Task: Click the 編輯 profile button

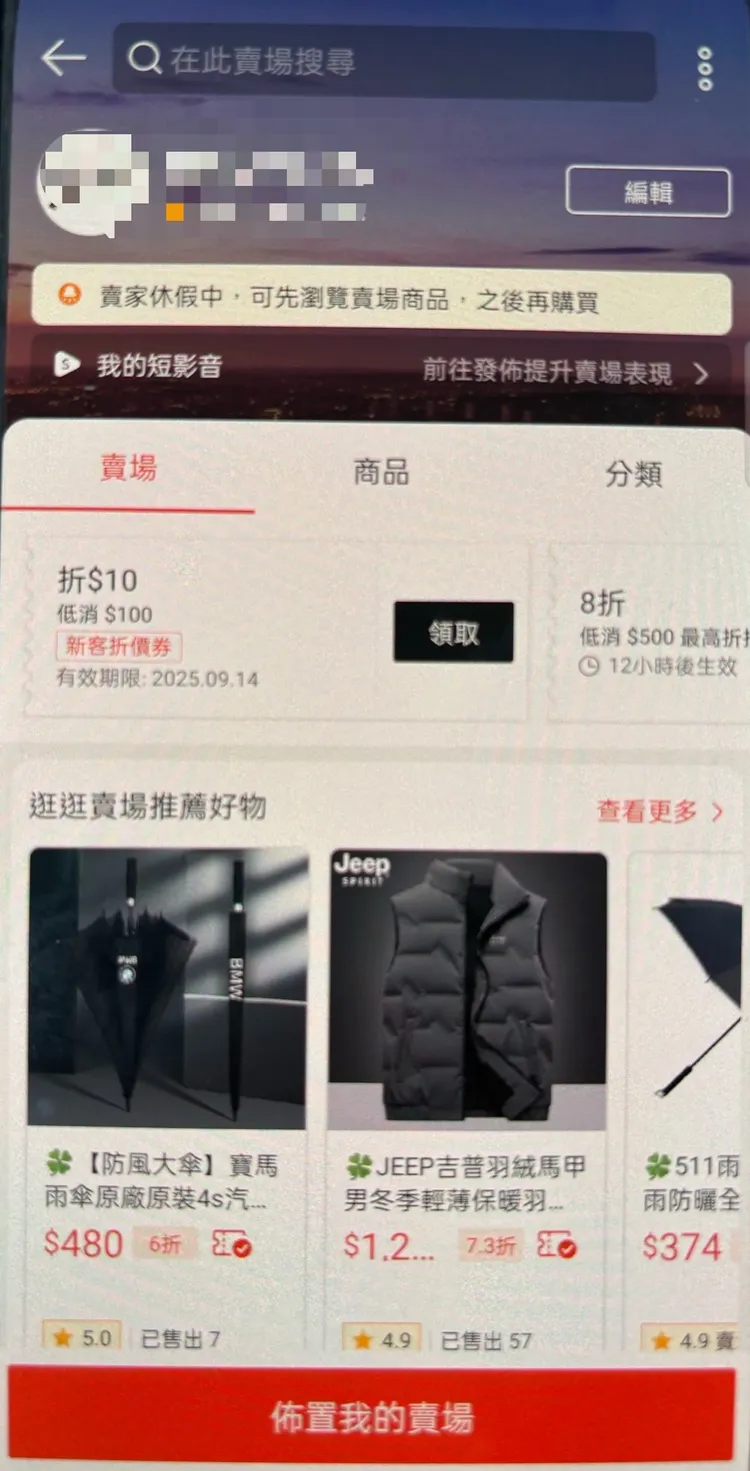Action: pyautogui.click(x=648, y=192)
